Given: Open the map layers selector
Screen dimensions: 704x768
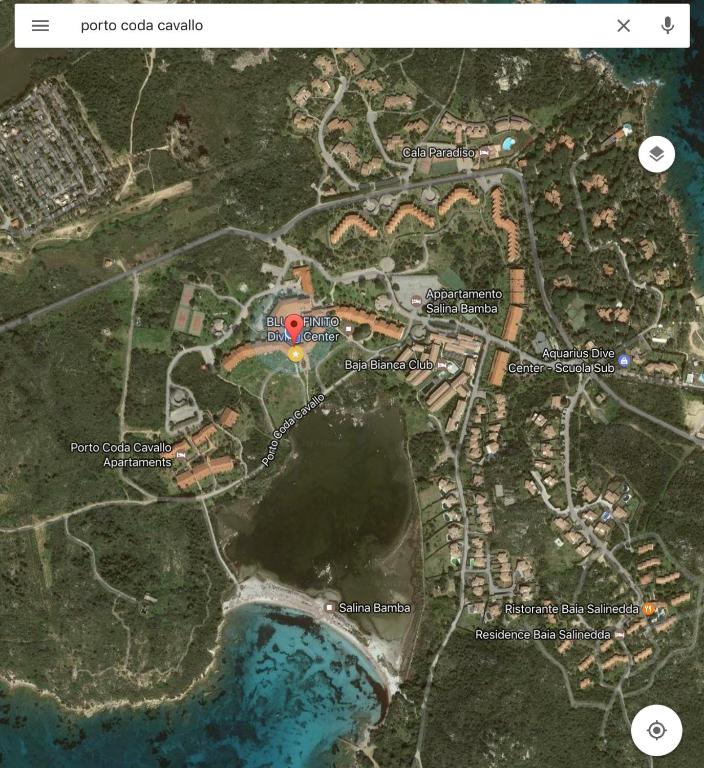Looking at the screenshot, I should 656,154.
